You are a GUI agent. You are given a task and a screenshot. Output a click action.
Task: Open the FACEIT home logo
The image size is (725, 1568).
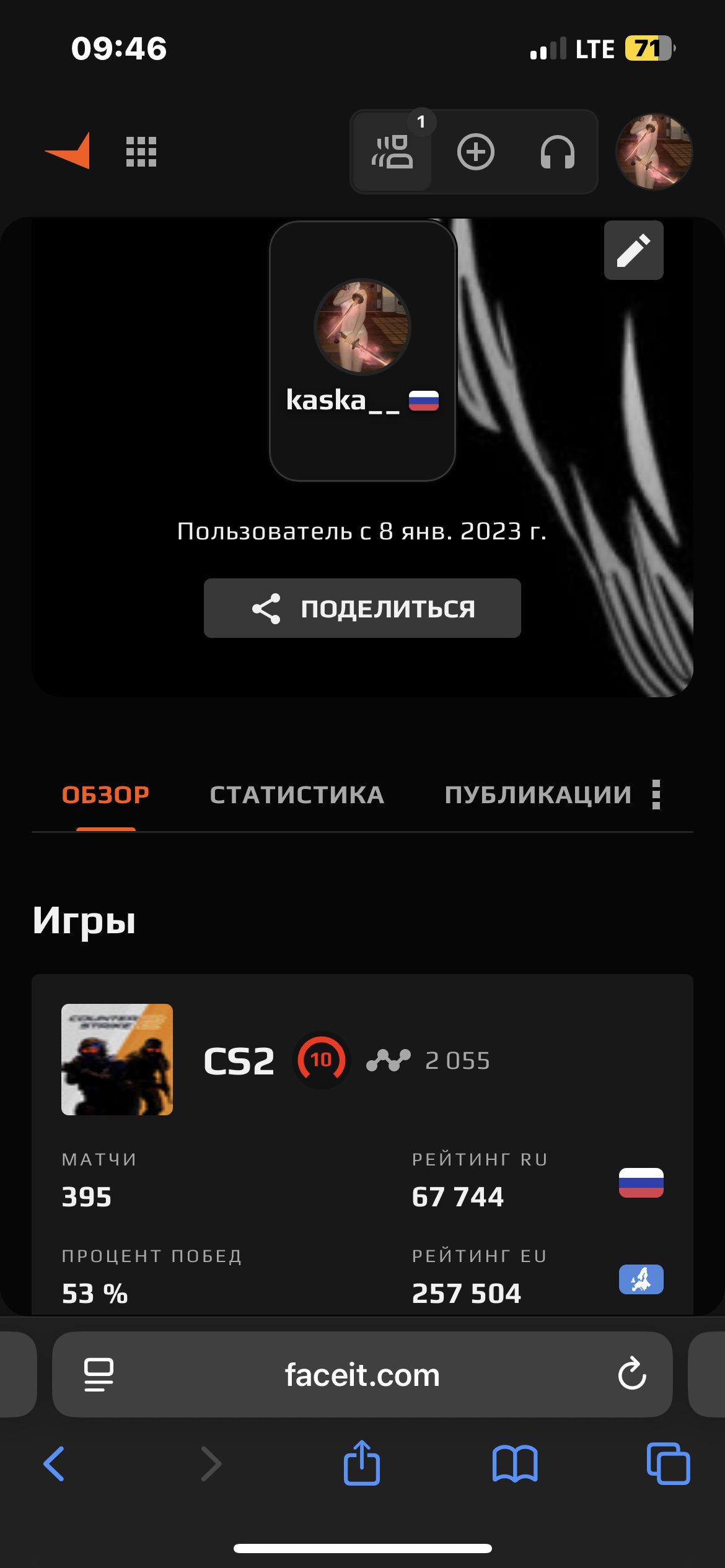click(68, 151)
